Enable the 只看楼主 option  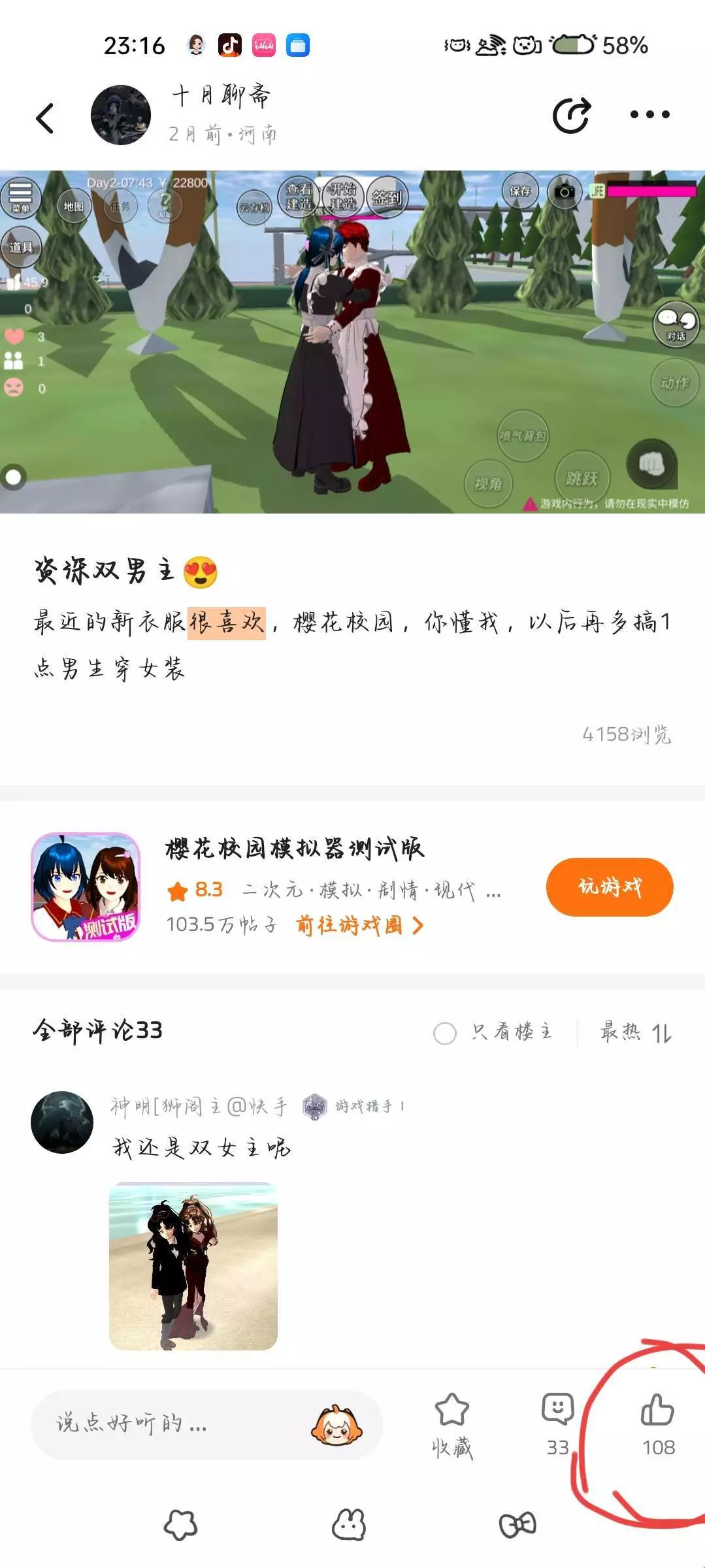[493, 1032]
